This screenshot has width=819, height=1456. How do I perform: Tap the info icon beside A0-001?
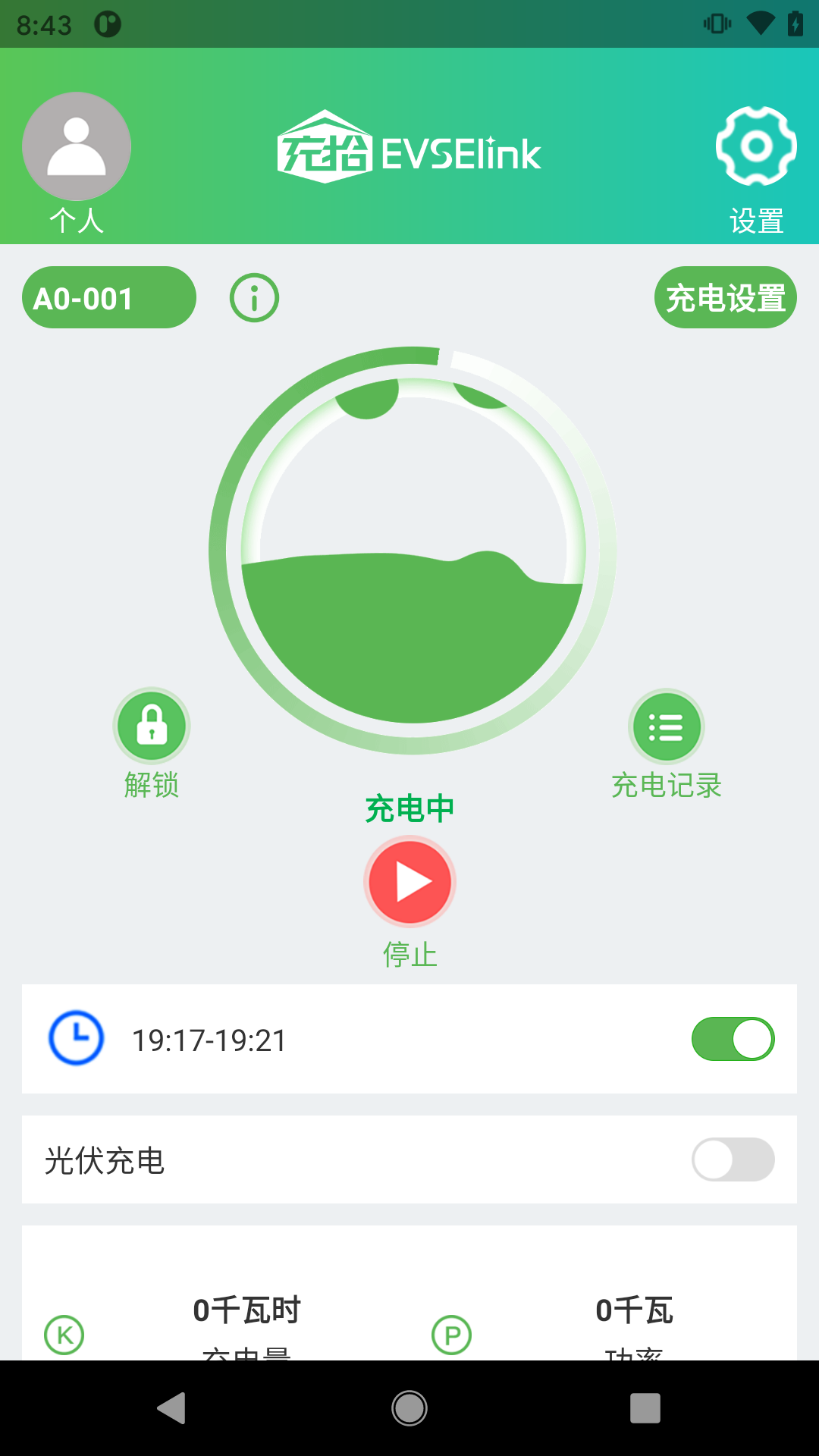253,297
